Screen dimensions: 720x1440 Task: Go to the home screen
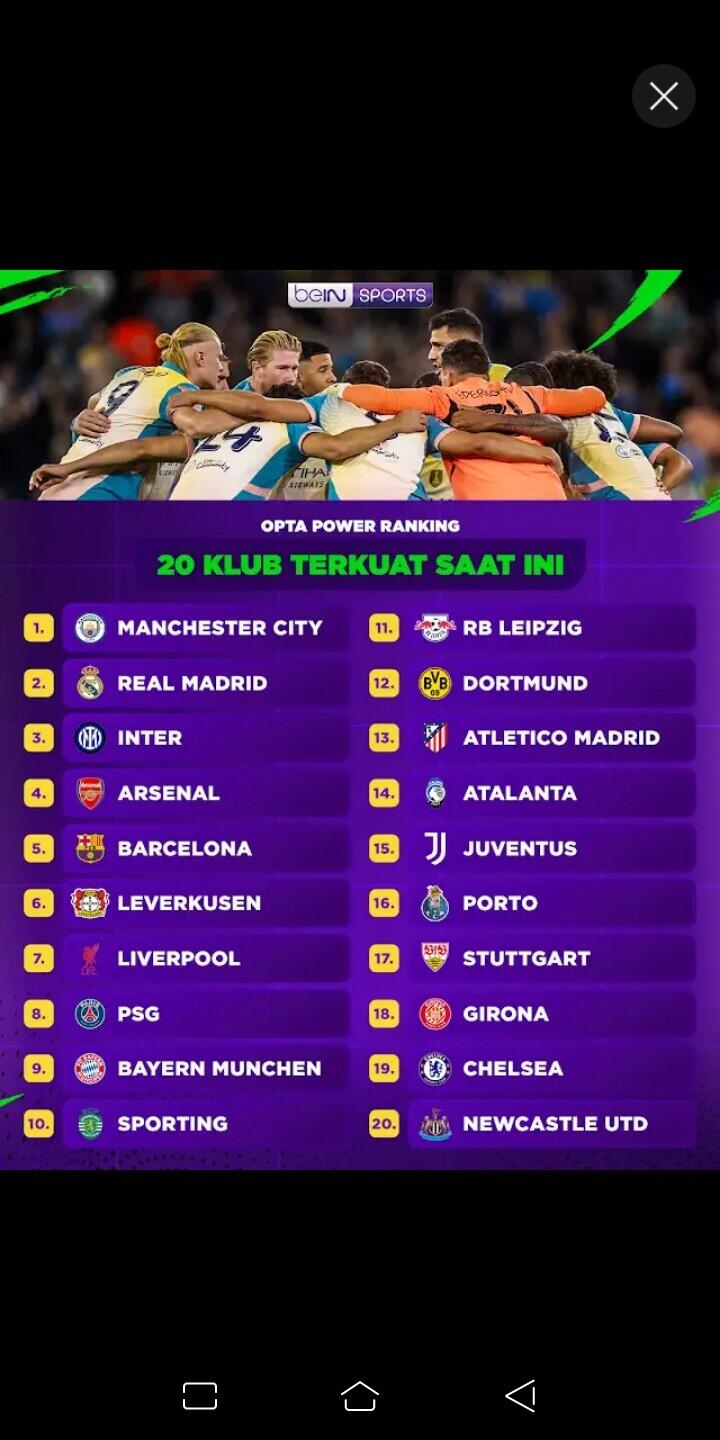[360, 1396]
